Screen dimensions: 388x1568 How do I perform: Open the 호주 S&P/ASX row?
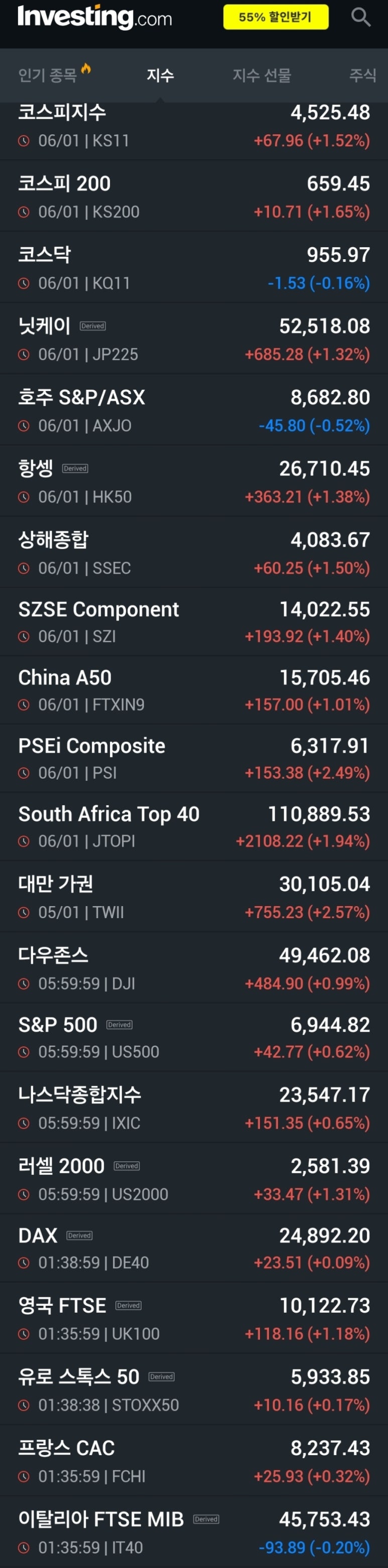click(x=194, y=410)
